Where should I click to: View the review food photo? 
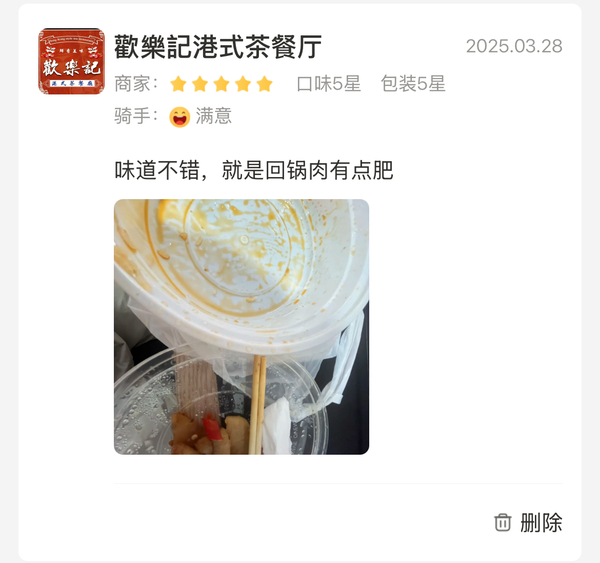[241, 326]
